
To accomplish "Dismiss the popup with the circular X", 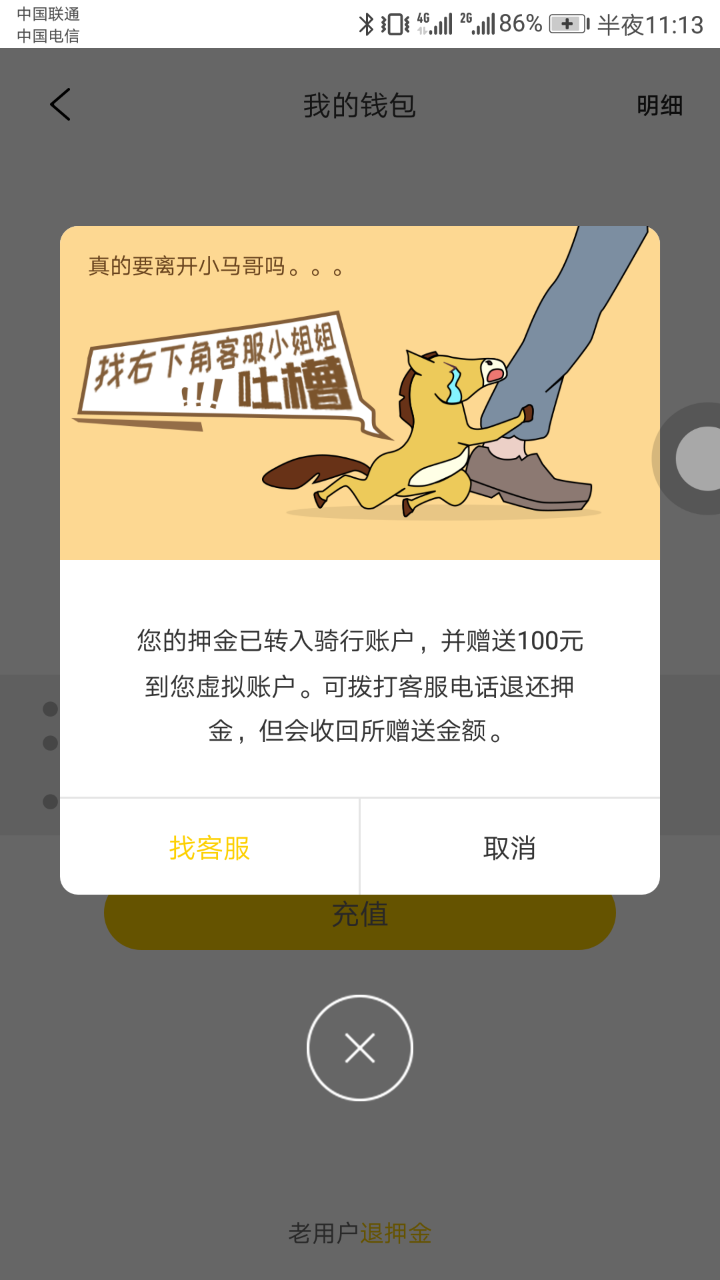I will 360,1048.
